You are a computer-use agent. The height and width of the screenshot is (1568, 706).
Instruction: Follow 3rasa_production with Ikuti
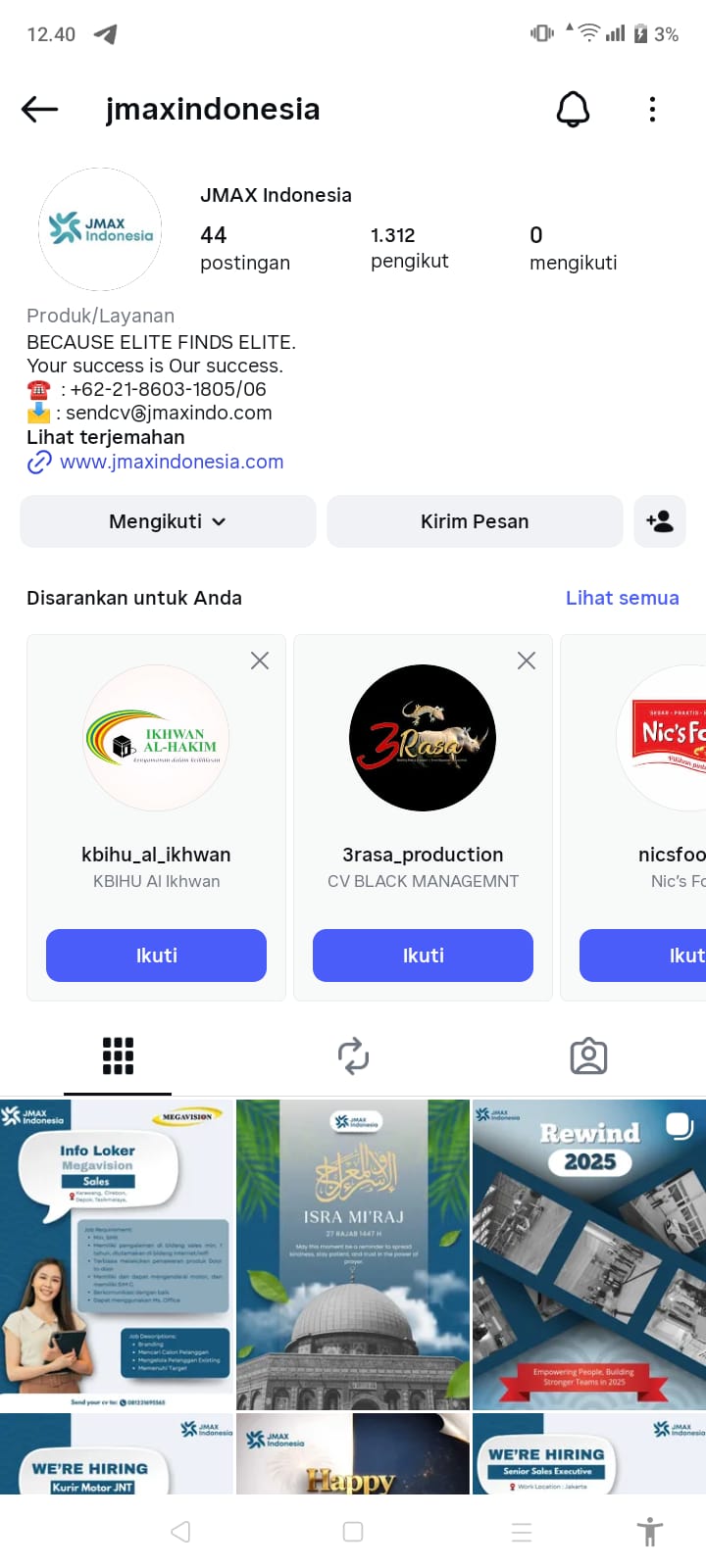(x=423, y=955)
